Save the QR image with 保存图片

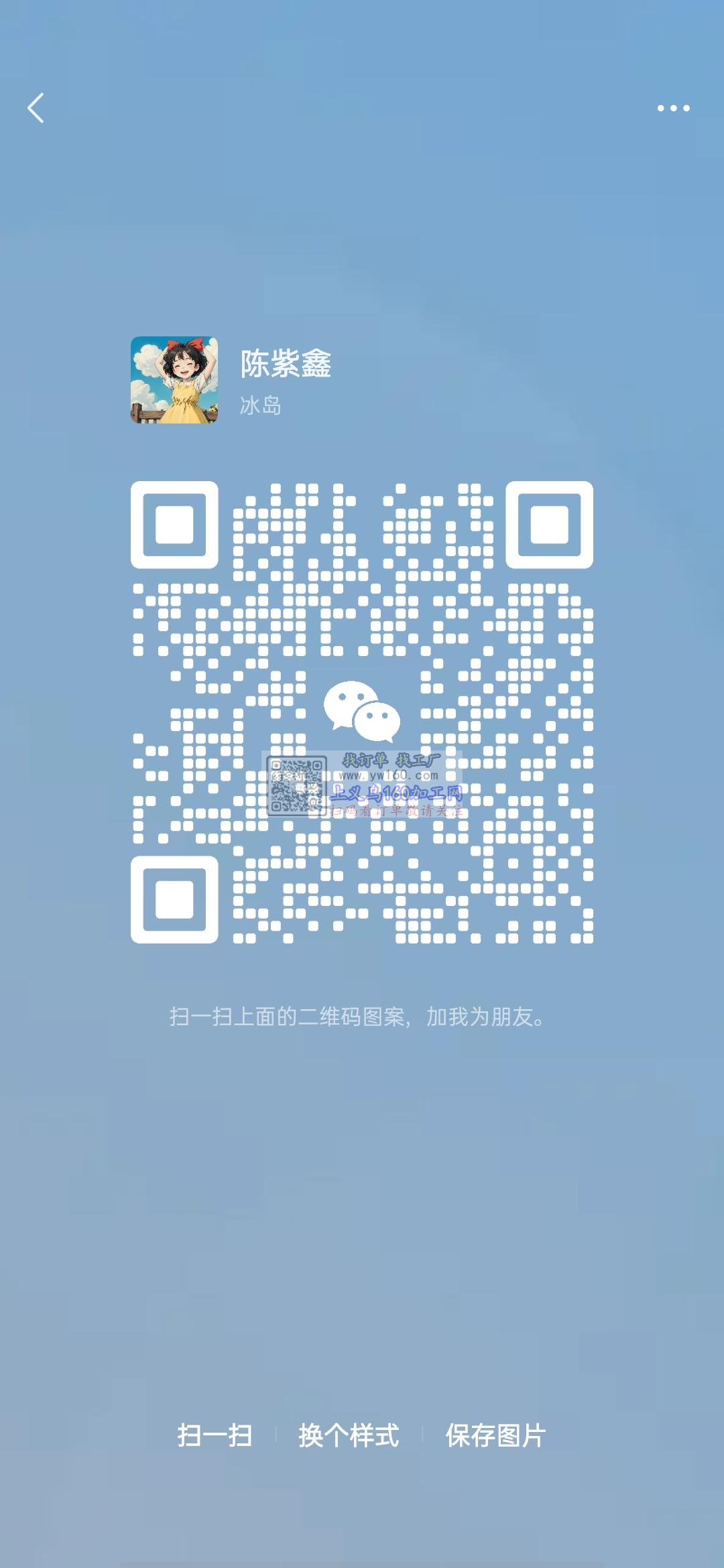click(495, 1435)
